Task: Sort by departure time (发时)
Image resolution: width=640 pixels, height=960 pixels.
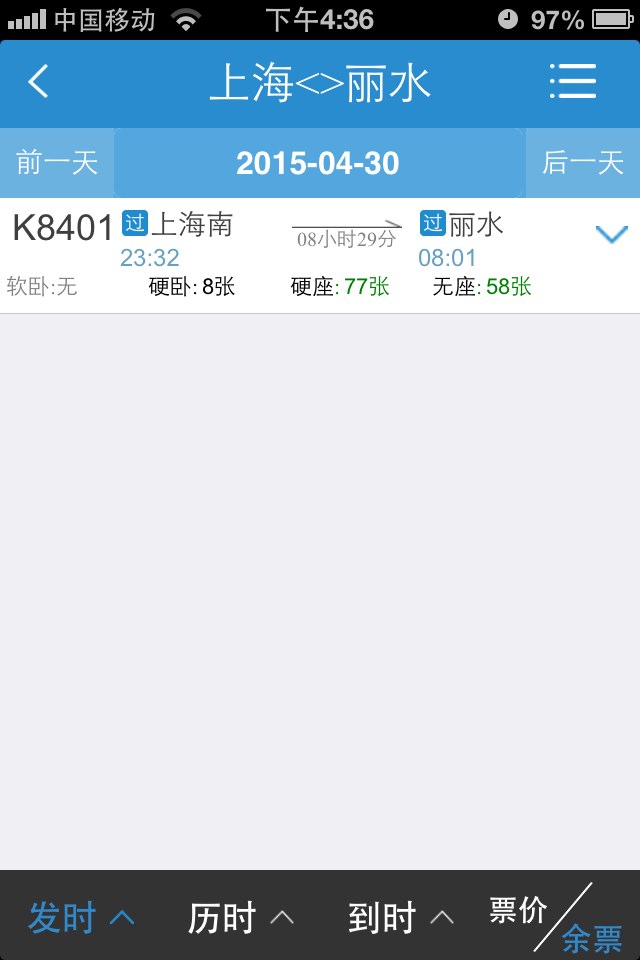Action: point(80,917)
